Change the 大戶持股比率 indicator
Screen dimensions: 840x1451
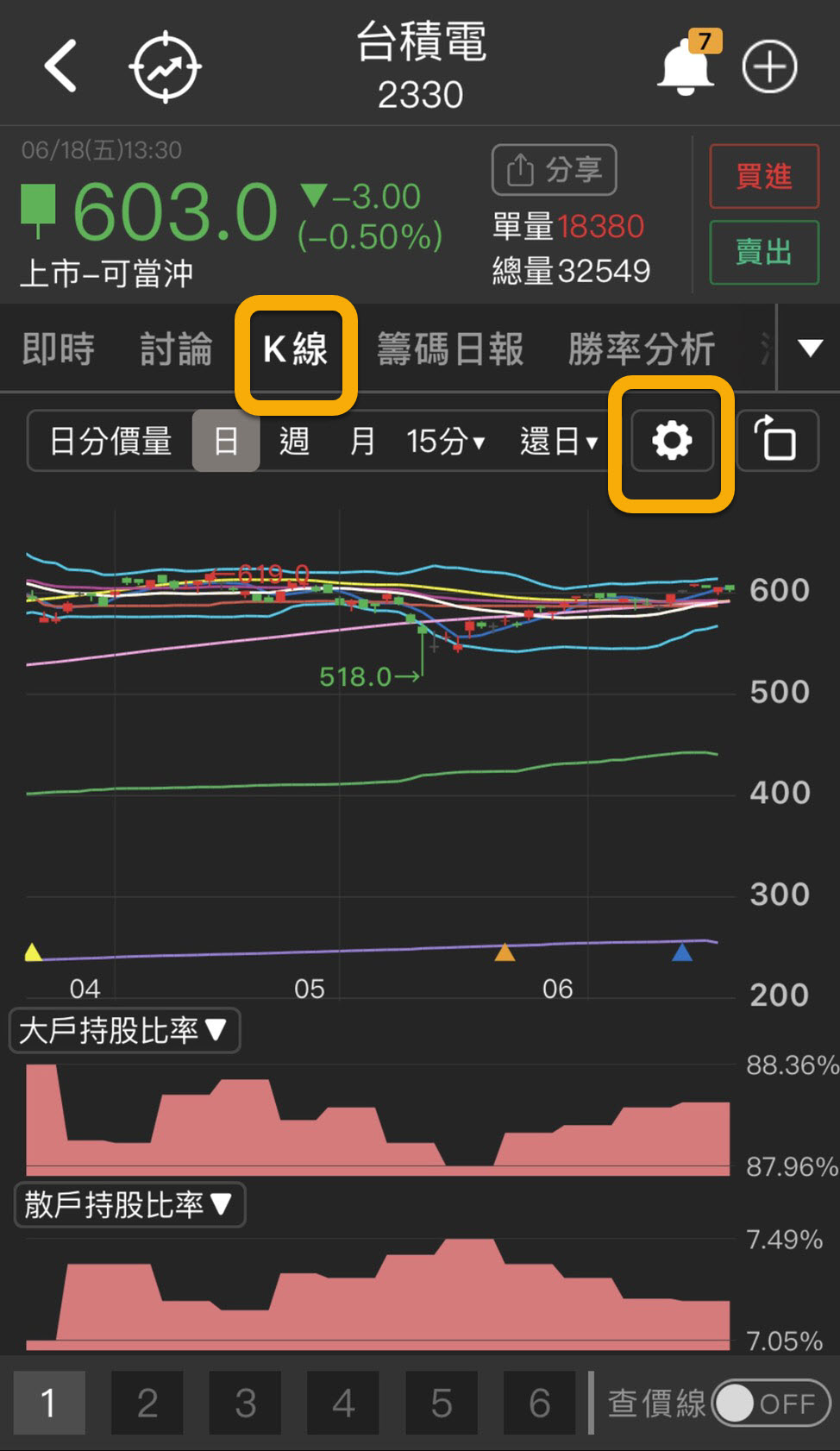click(123, 1030)
